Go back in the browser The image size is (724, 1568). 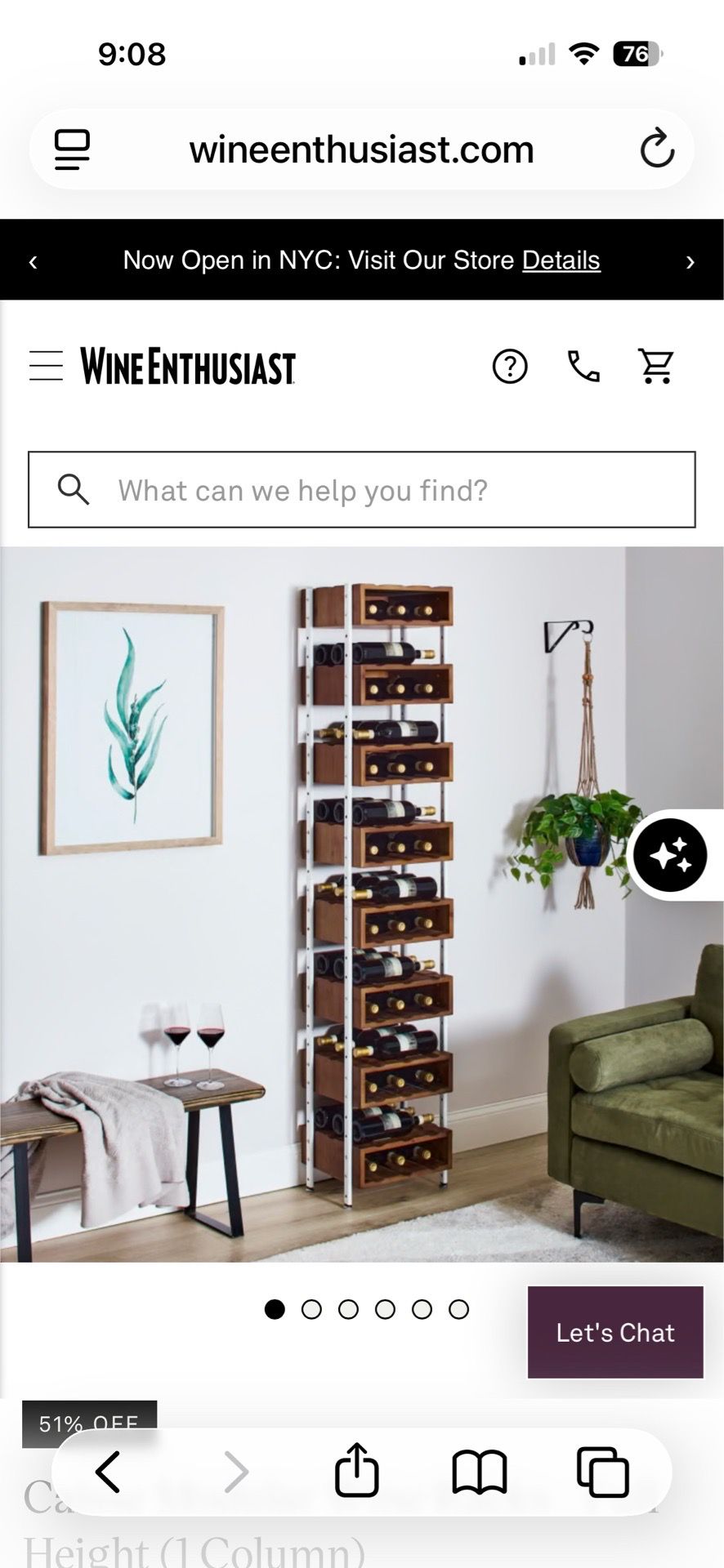(108, 1472)
